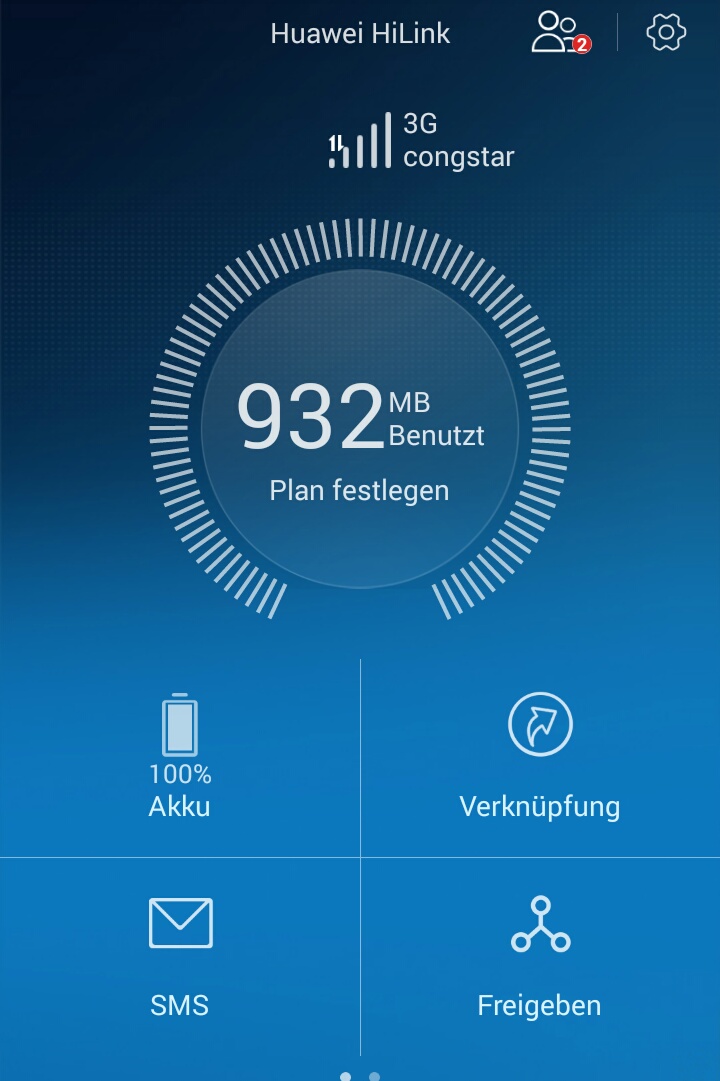Viewport: 720px width, 1081px height.
Task: Open the Verknüpfung tile
Action: click(x=540, y=758)
